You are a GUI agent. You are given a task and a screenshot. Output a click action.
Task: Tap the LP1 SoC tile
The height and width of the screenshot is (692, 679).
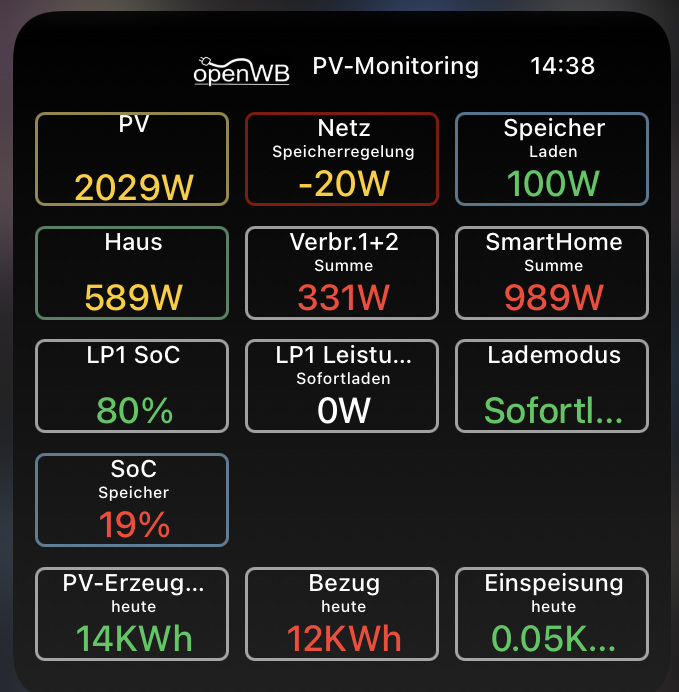pos(132,386)
